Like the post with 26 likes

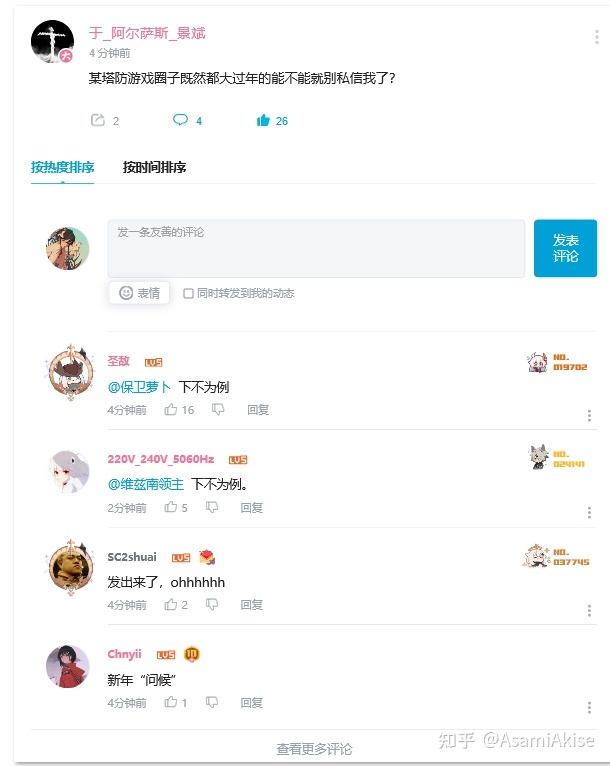tap(264, 120)
